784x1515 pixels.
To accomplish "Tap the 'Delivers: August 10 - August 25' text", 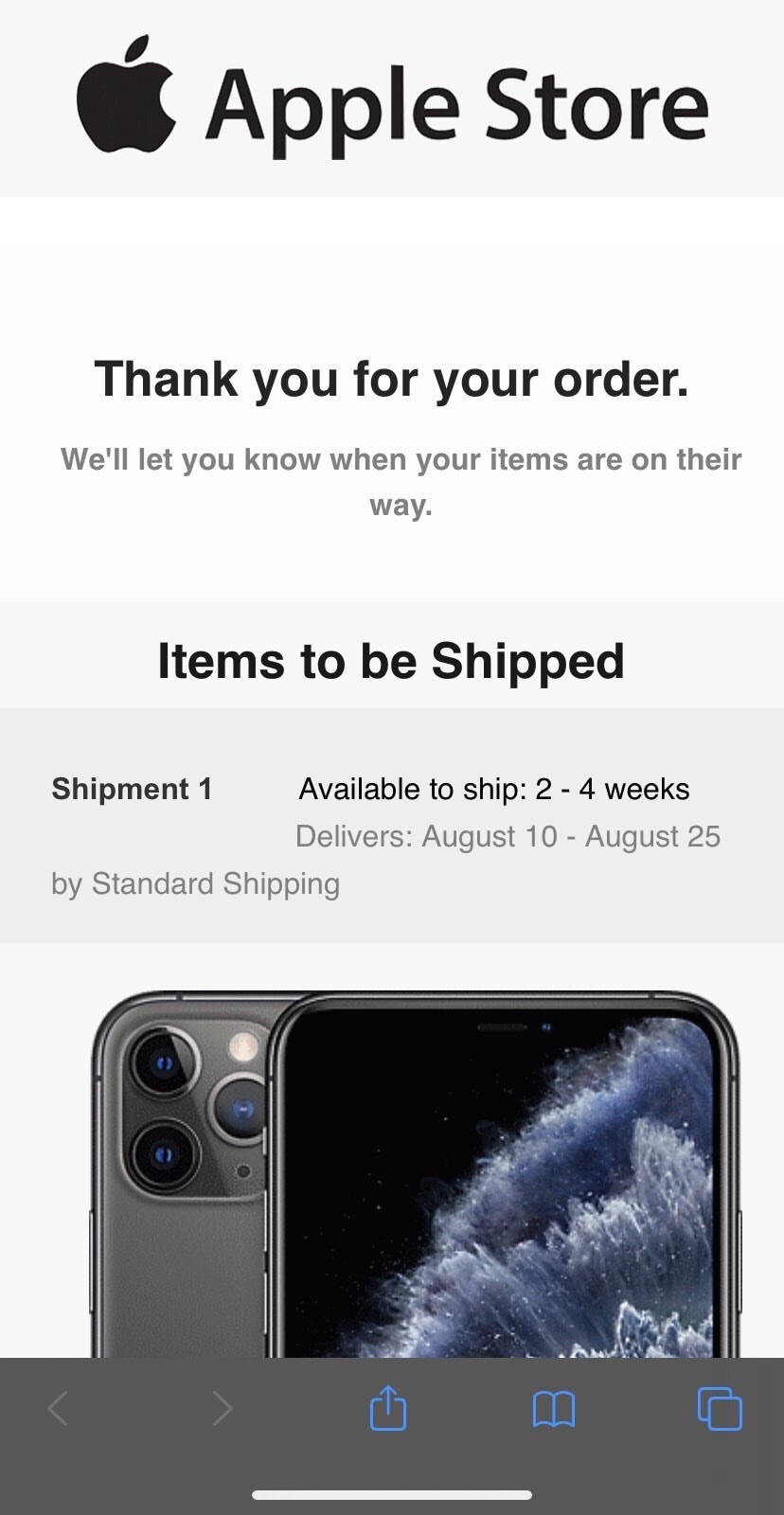I will tap(508, 836).
